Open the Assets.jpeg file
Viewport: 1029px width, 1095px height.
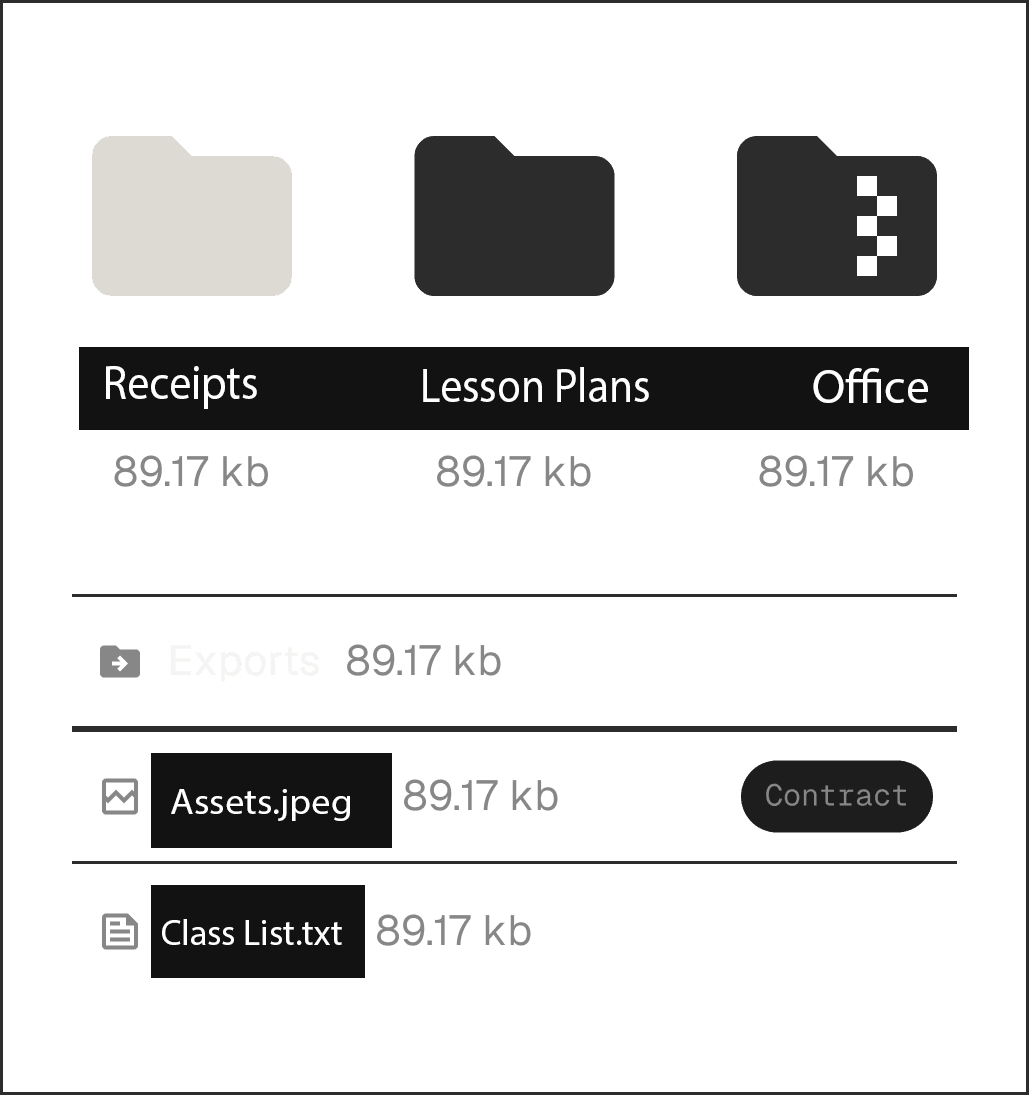coord(262,801)
